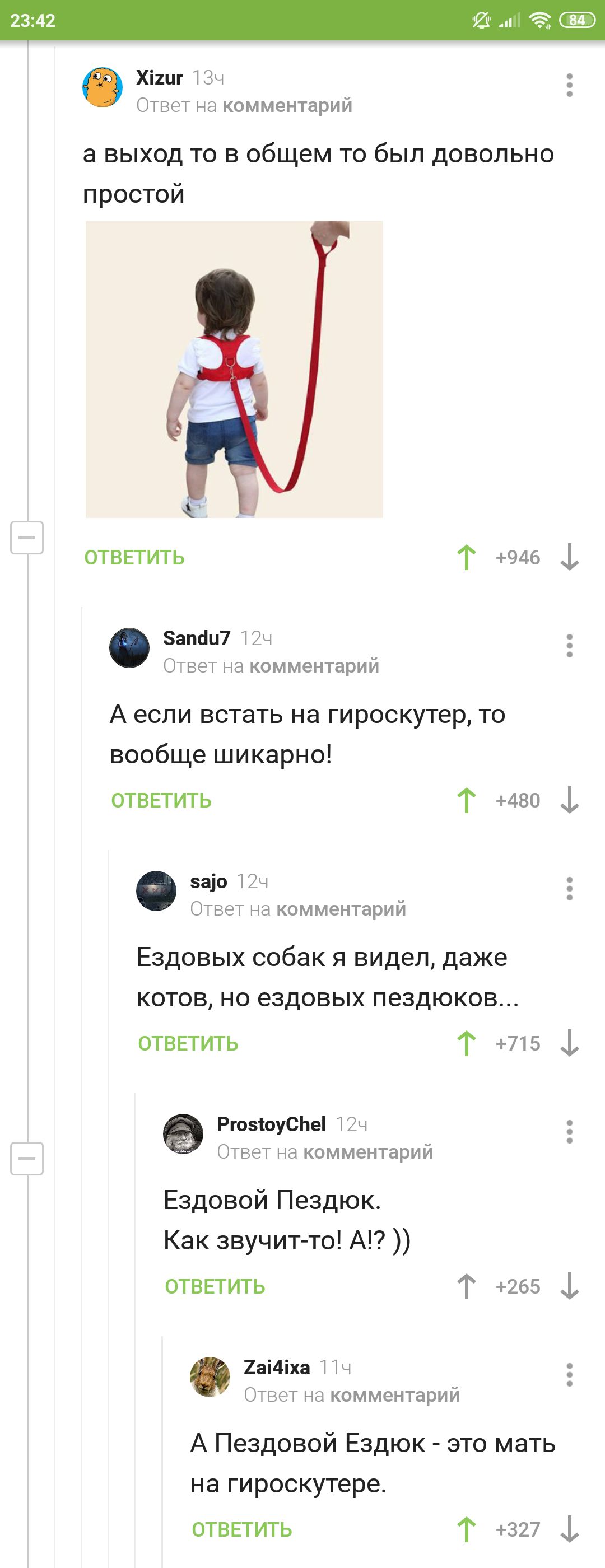Open the child harness image in Xizur's comment

234,370
